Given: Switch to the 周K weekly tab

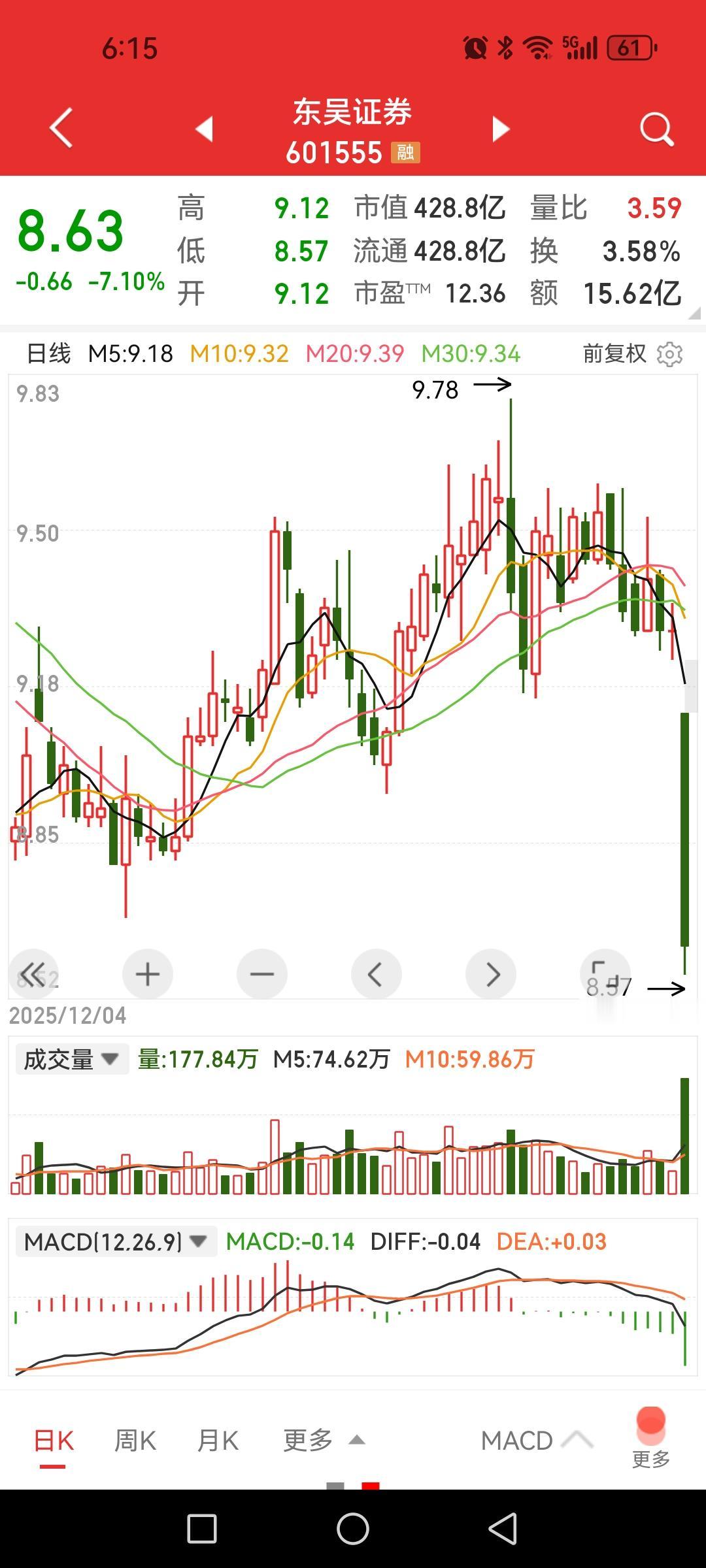Looking at the screenshot, I should (x=133, y=1440).
